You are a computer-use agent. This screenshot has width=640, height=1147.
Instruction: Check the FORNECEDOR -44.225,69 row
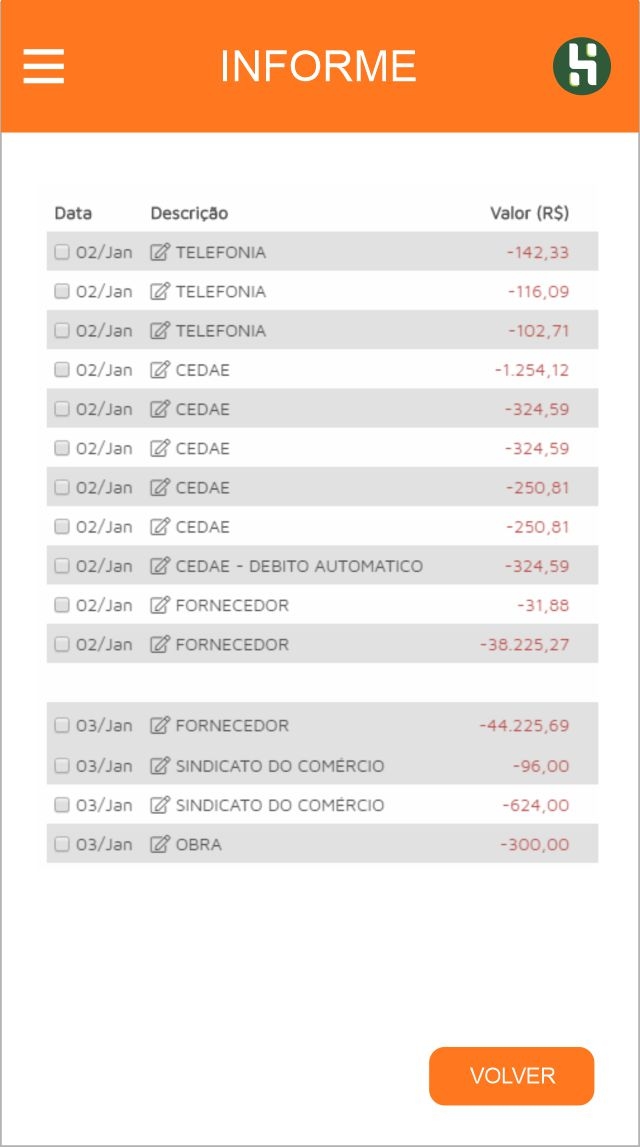[x=62, y=726]
